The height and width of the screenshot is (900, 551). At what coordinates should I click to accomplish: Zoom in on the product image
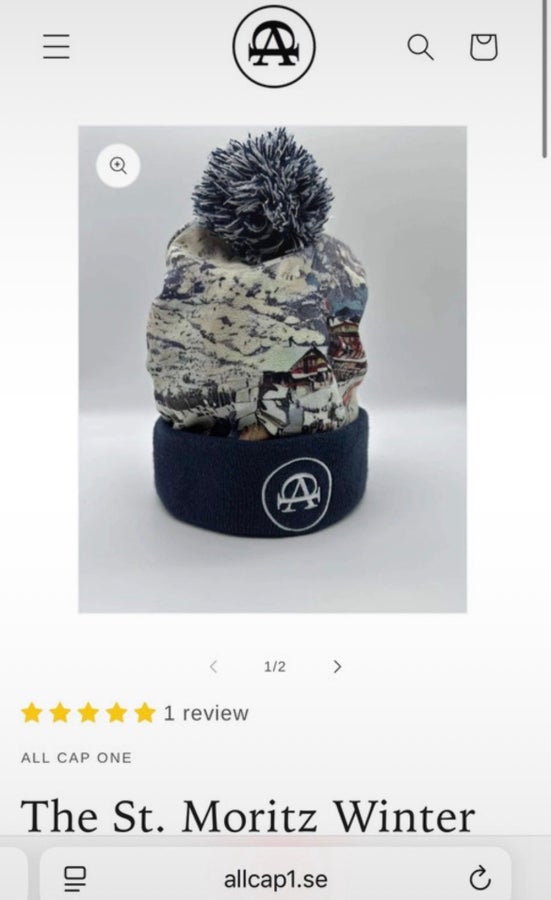(x=118, y=166)
